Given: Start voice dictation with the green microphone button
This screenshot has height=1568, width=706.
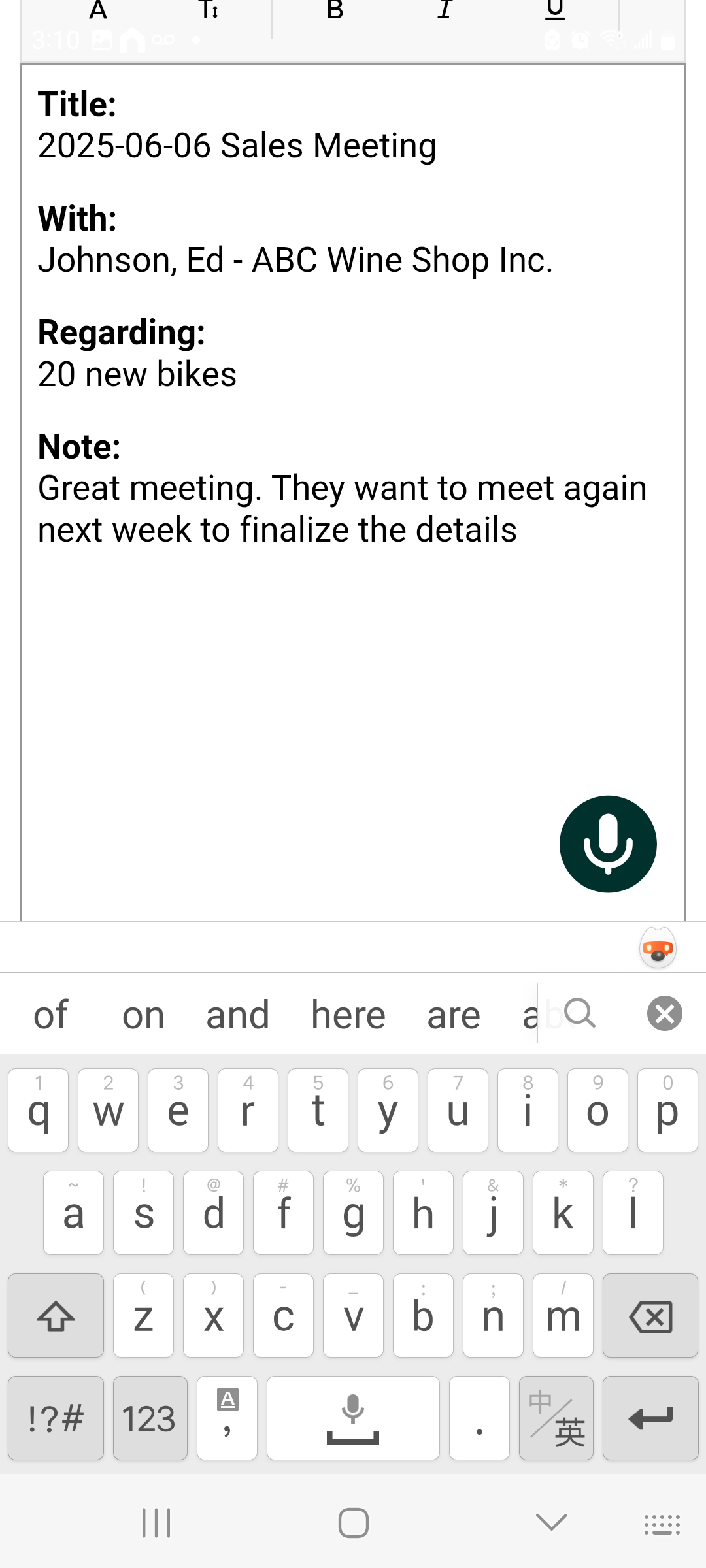Looking at the screenshot, I should (608, 844).
